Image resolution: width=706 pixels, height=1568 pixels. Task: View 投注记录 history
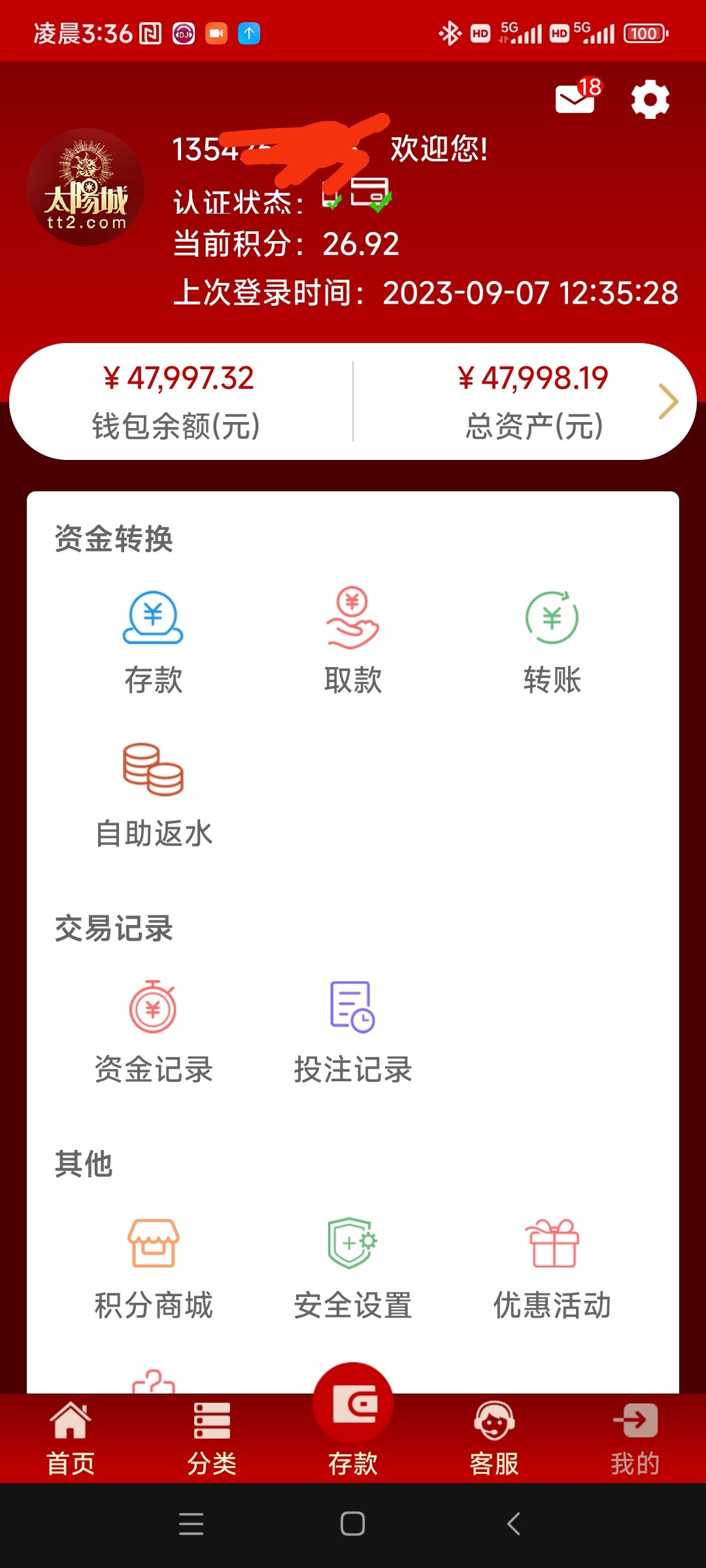click(x=353, y=1031)
